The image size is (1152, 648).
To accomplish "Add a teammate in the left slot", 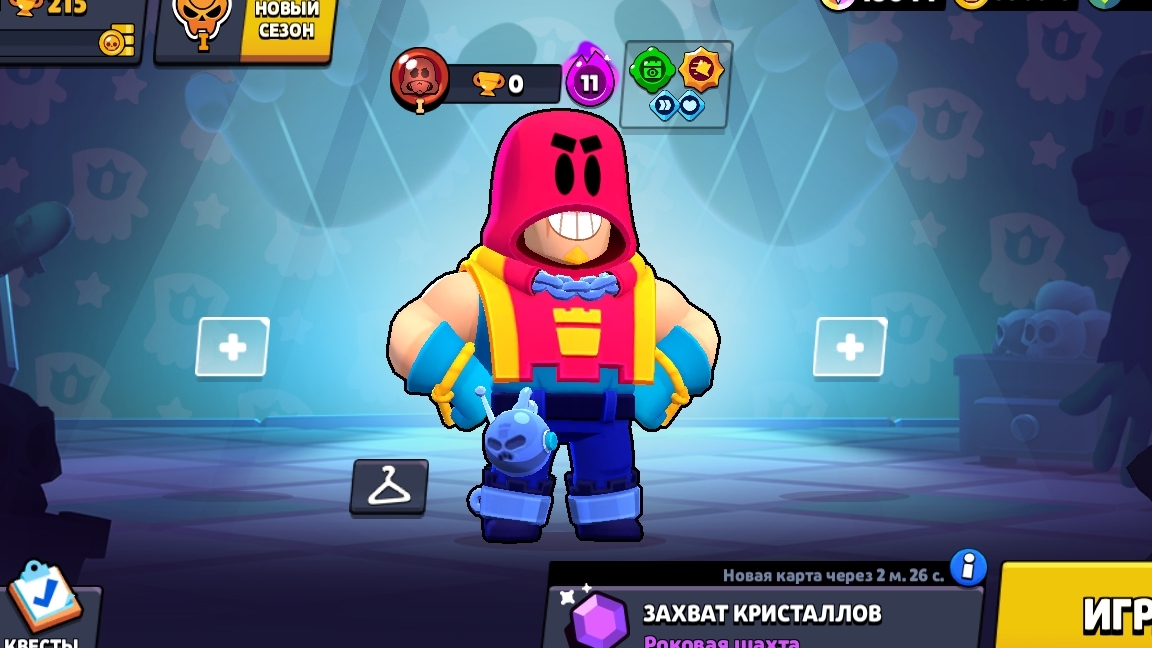I will [232, 347].
